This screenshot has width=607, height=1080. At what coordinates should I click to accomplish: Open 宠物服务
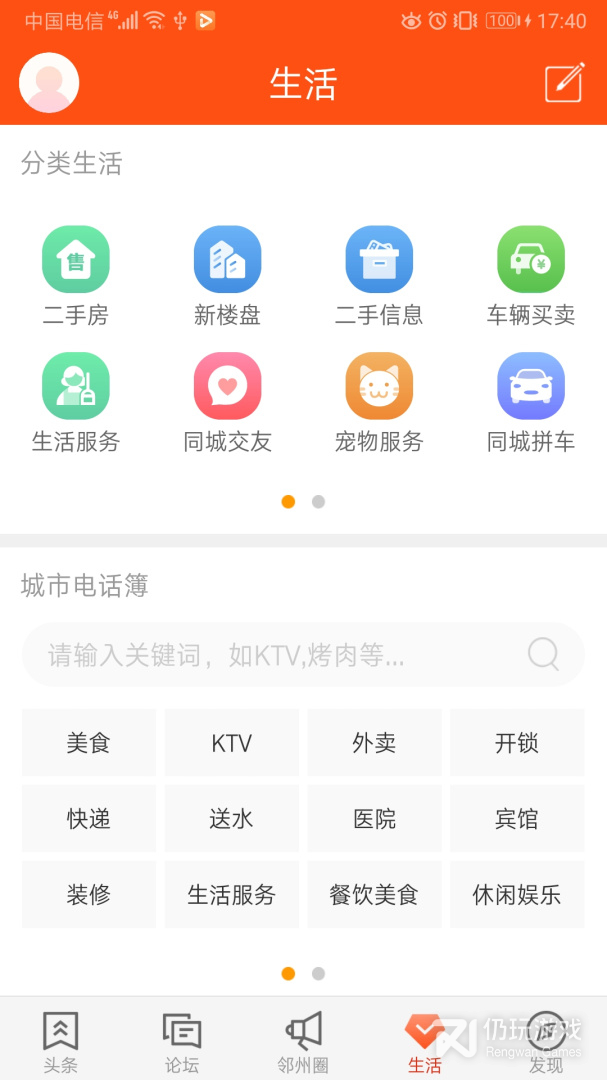[379, 402]
